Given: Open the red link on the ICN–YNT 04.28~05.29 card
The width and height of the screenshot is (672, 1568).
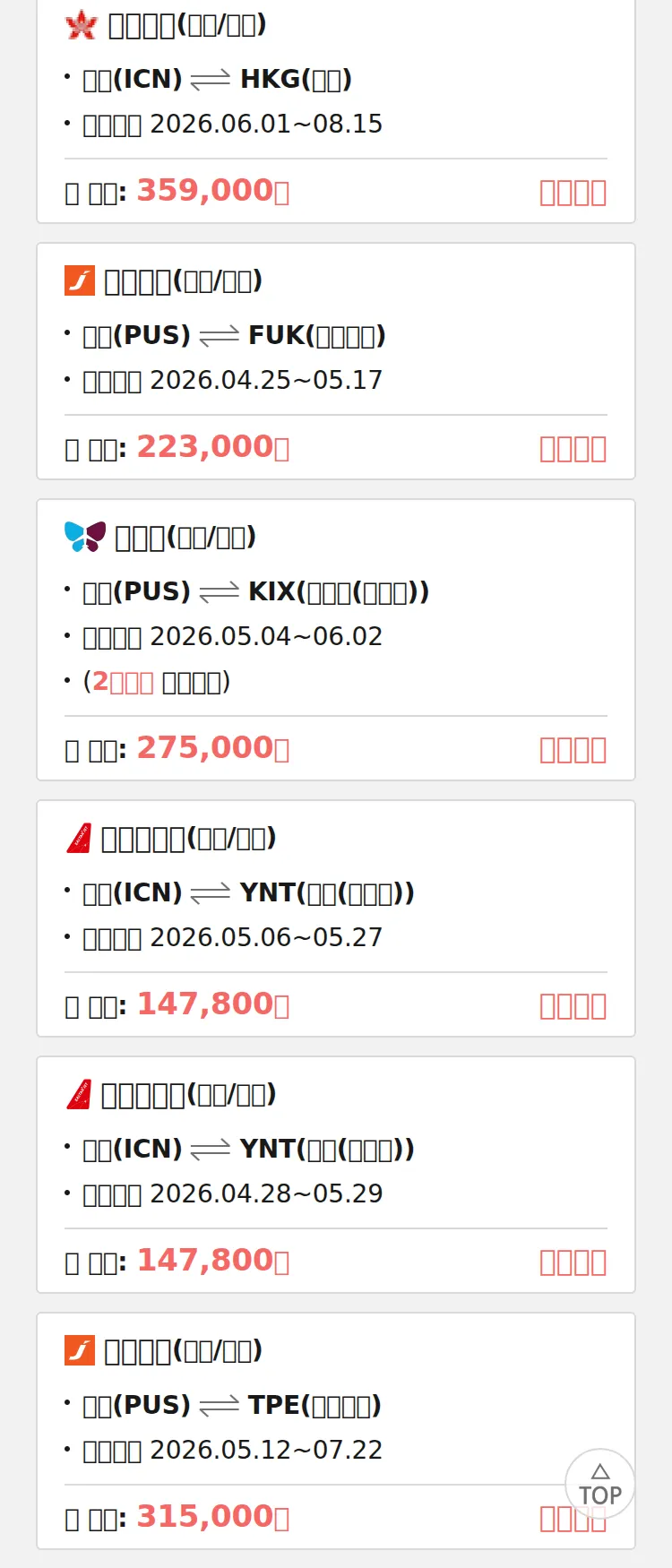Looking at the screenshot, I should [573, 1262].
